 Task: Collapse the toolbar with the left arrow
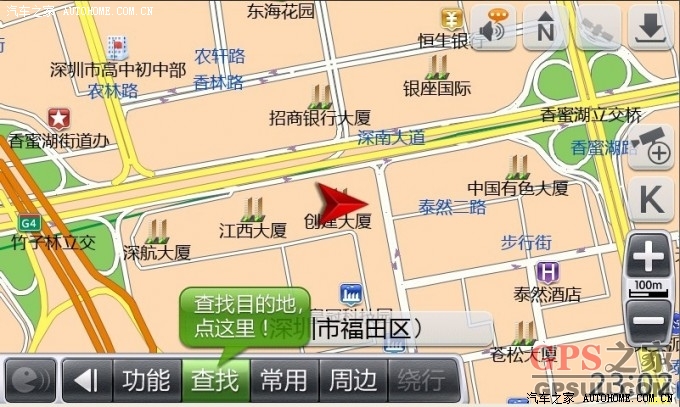(x=87, y=380)
